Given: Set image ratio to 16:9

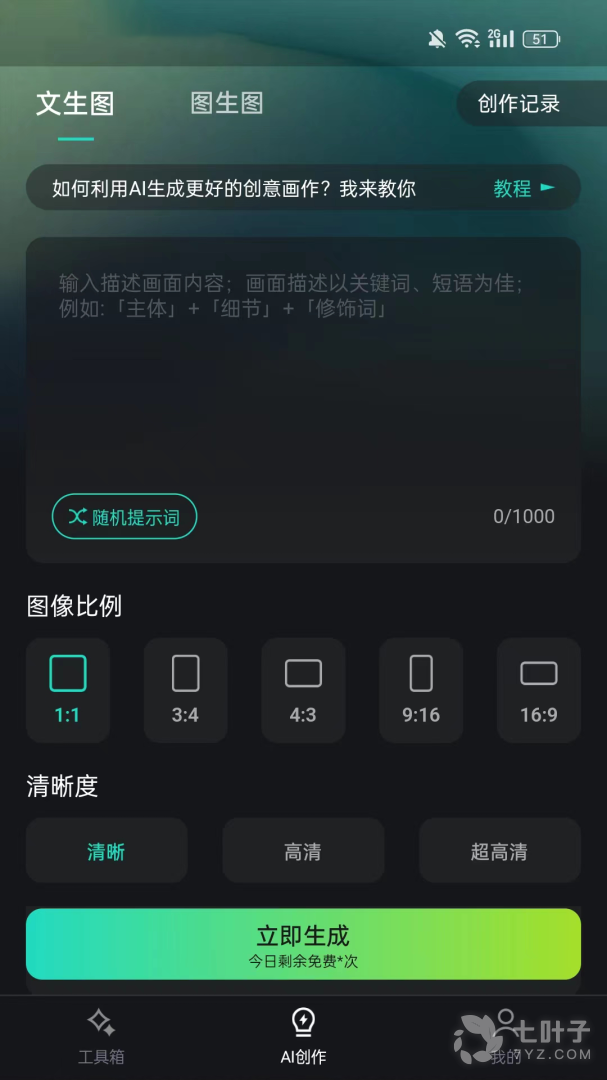Looking at the screenshot, I should coord(538,690).
